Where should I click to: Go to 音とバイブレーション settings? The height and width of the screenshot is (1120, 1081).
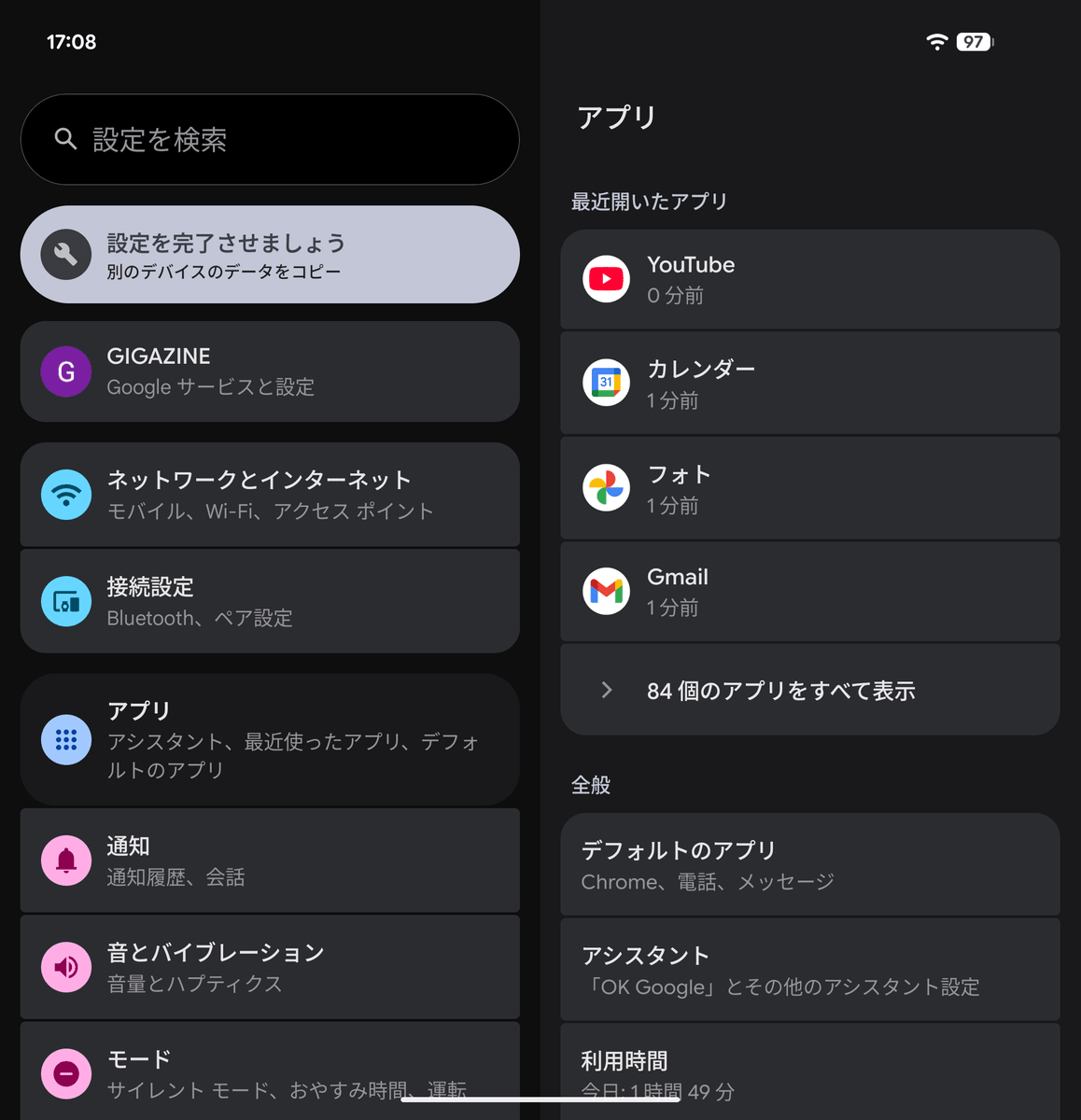point(270,967)
